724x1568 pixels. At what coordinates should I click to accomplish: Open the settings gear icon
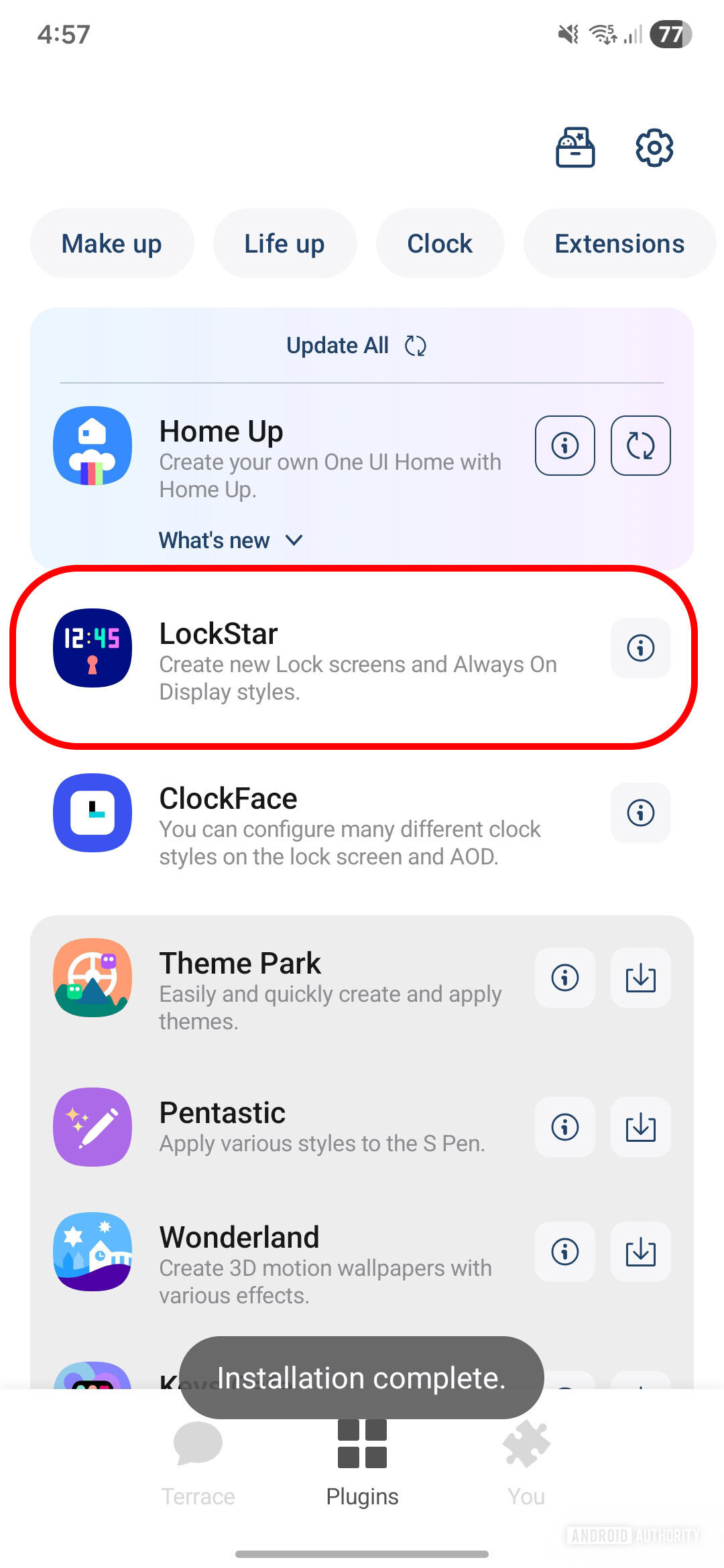pyautogui.click(x=654, y=147)
